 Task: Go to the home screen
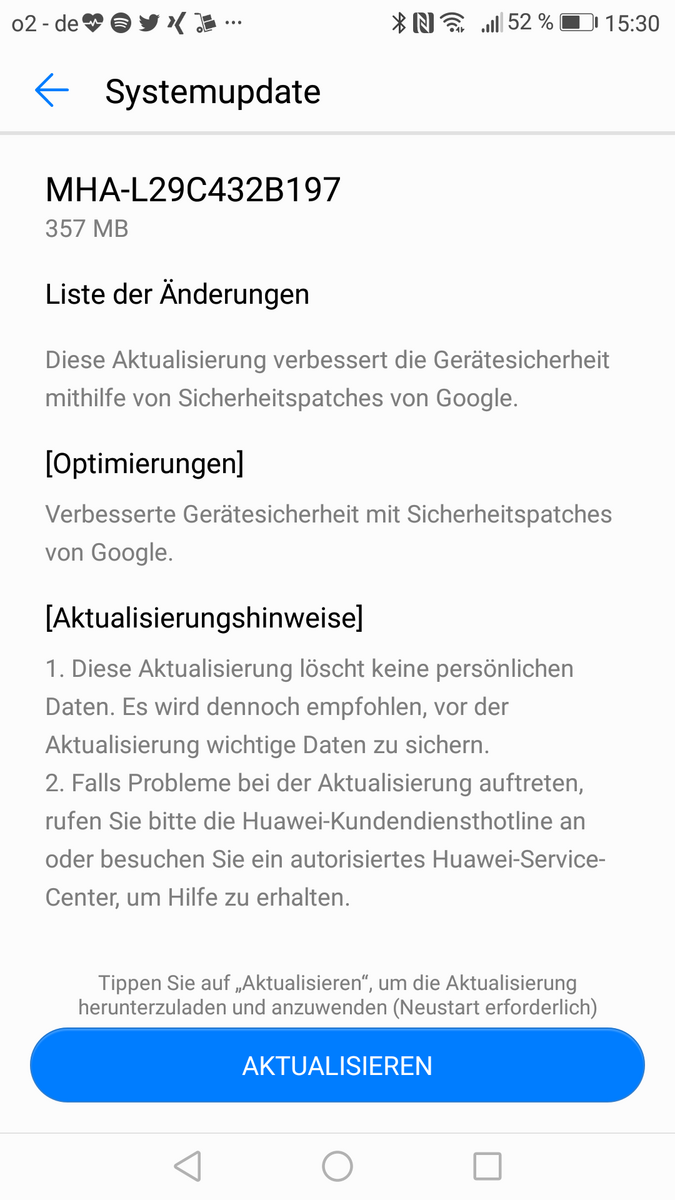point(337,1166)
